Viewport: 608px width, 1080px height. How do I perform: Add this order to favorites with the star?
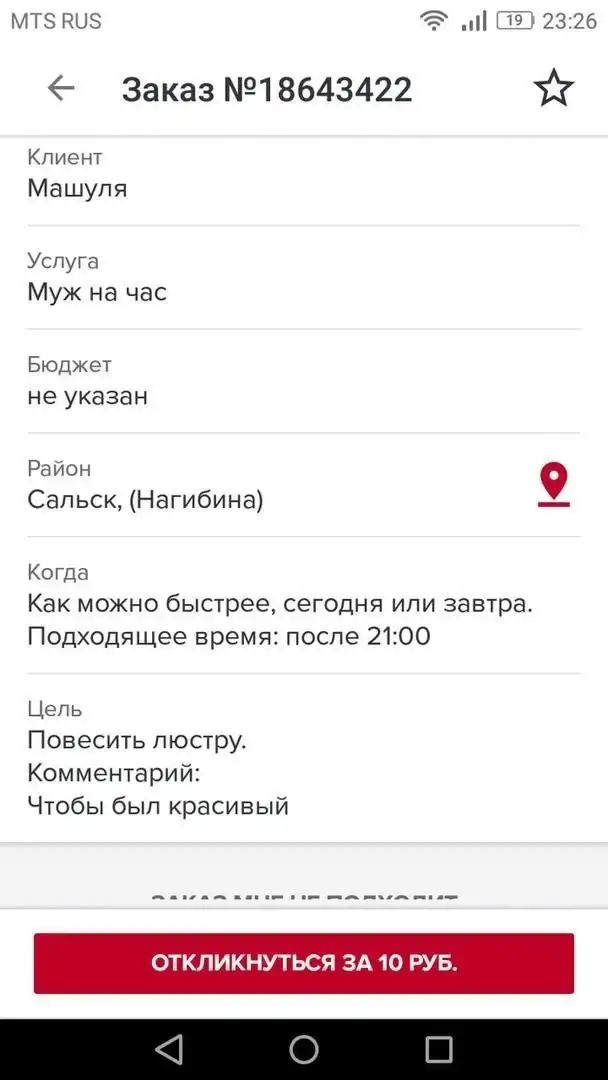click(x=553, y=89)
